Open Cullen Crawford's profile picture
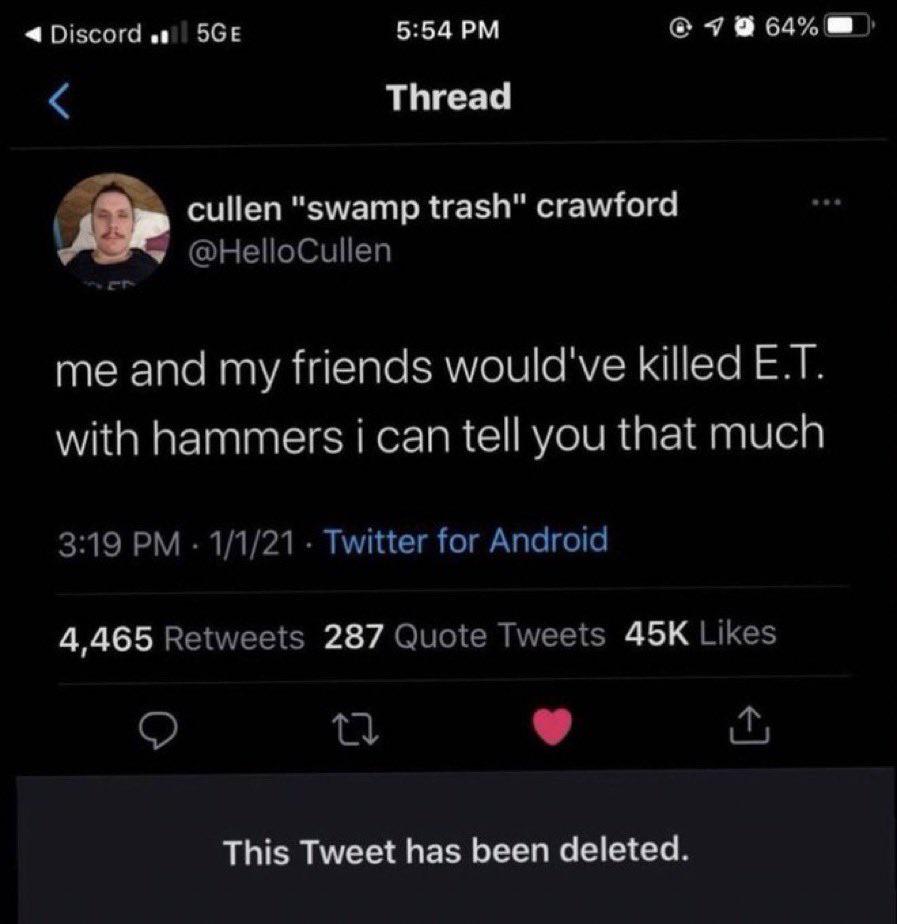Image resolution: width=897 pixels, height=924 pixels. pos(113,229)
